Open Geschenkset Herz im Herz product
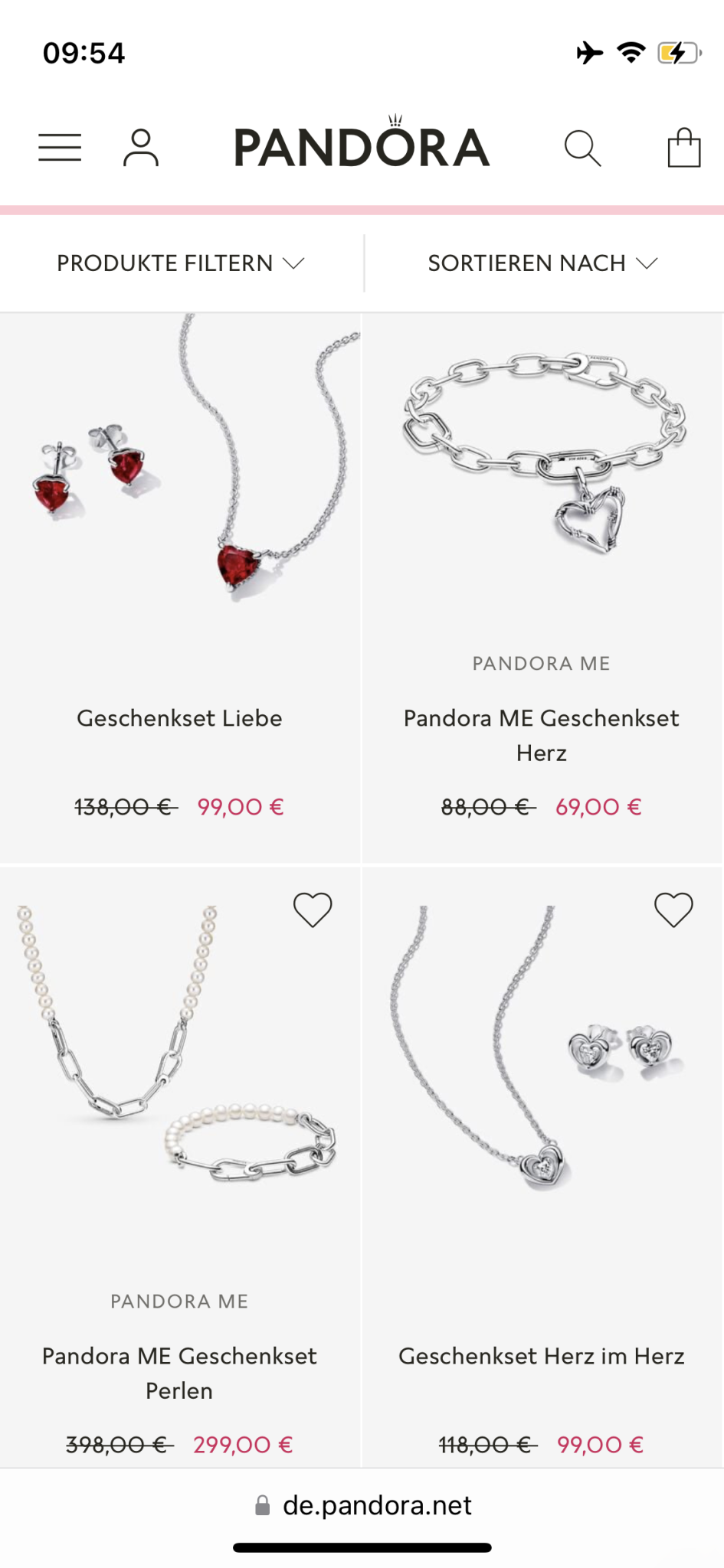 [x=542, y=1356]
